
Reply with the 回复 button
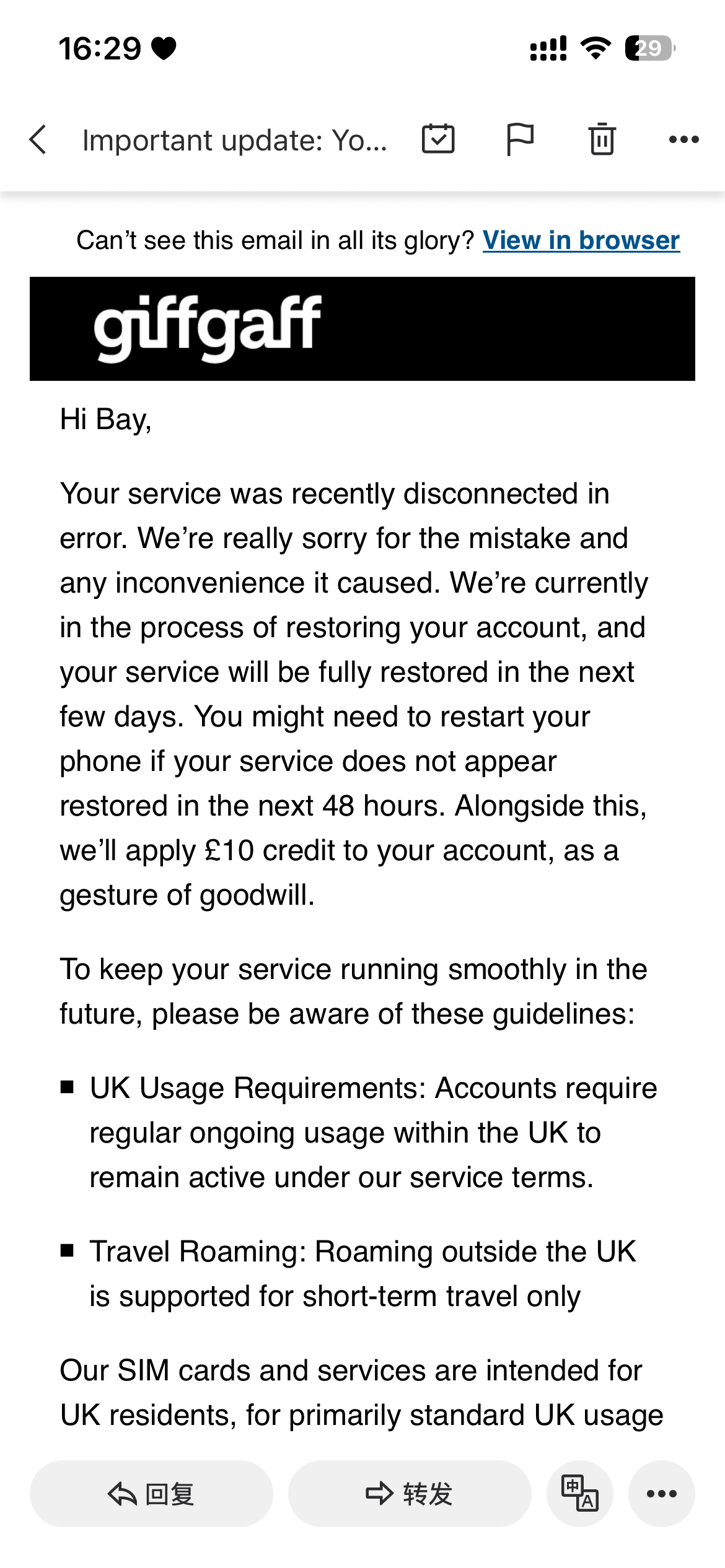pyautogui.click(x=151, y=1494)
